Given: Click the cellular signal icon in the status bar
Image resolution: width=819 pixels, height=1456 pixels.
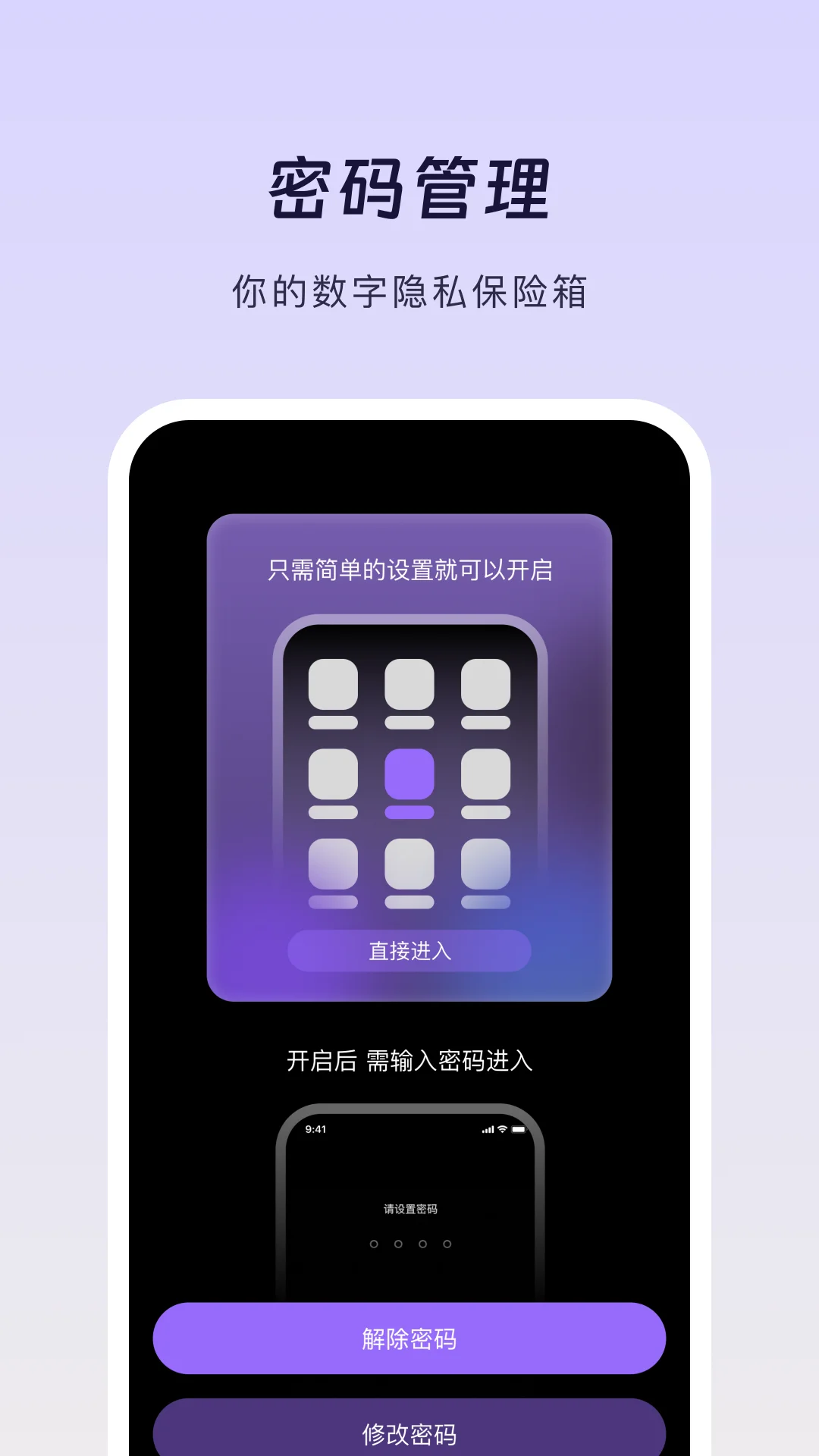Looking at the screenshot, I should coord(488,1129).
